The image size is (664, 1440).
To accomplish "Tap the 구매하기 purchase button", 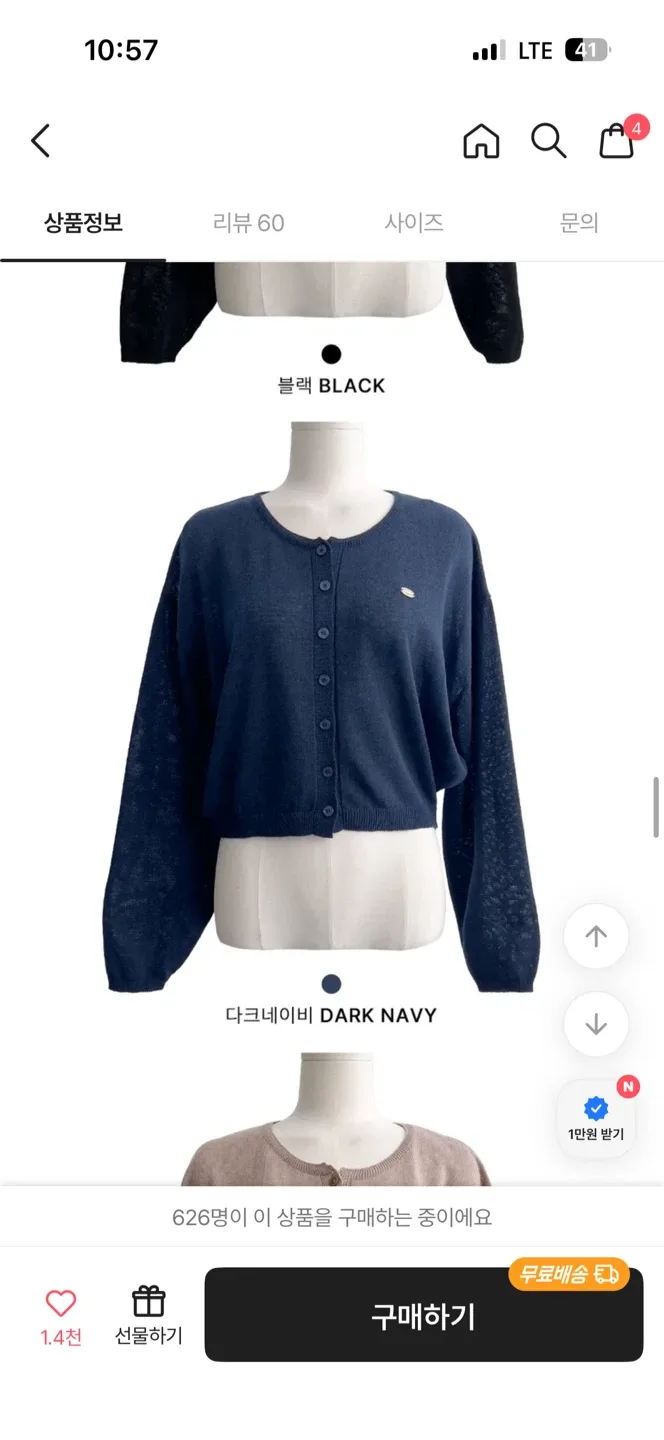I will [423, 1315].
